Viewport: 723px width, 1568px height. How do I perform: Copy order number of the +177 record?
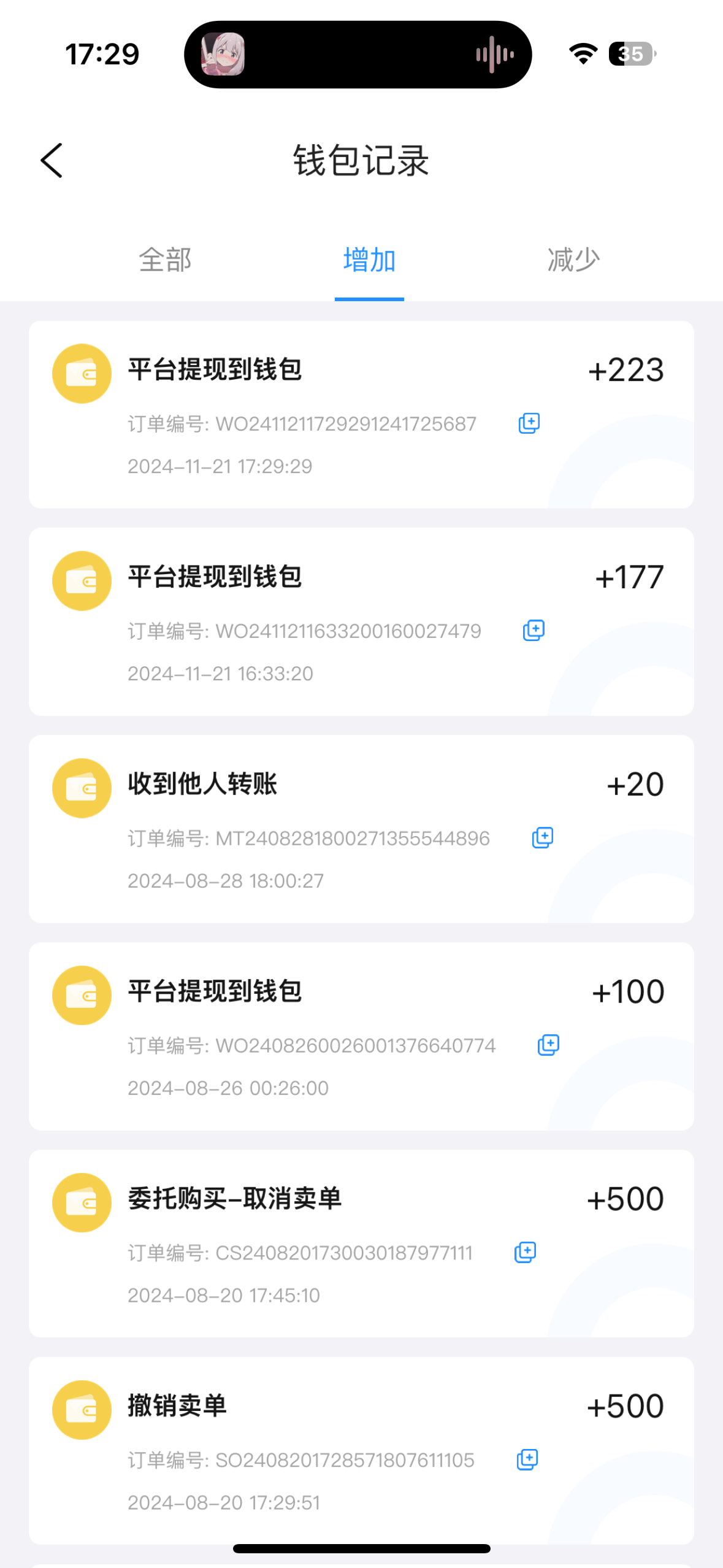[x=534, y=631]
